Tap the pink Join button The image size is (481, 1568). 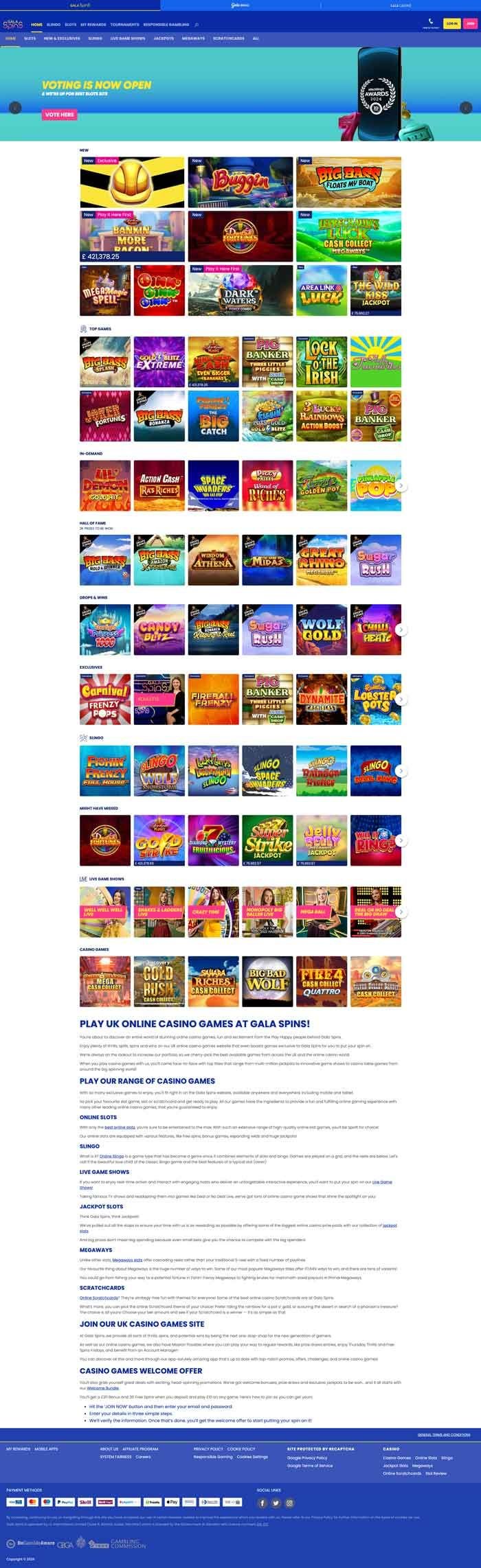pos(470,23)
